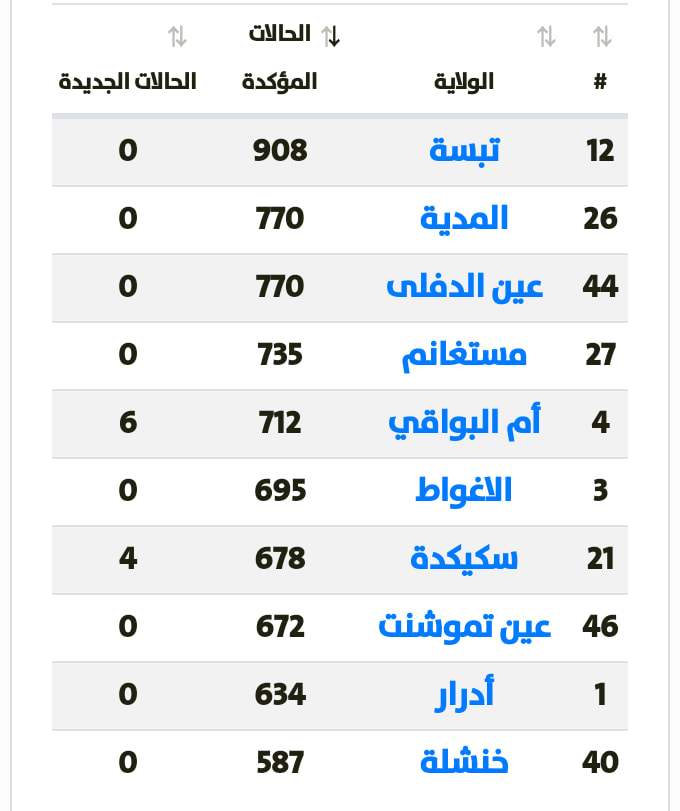Viewport: 680px width, 811px height.
Task: Open the المدية province link
Action: (x=464, y=219)
